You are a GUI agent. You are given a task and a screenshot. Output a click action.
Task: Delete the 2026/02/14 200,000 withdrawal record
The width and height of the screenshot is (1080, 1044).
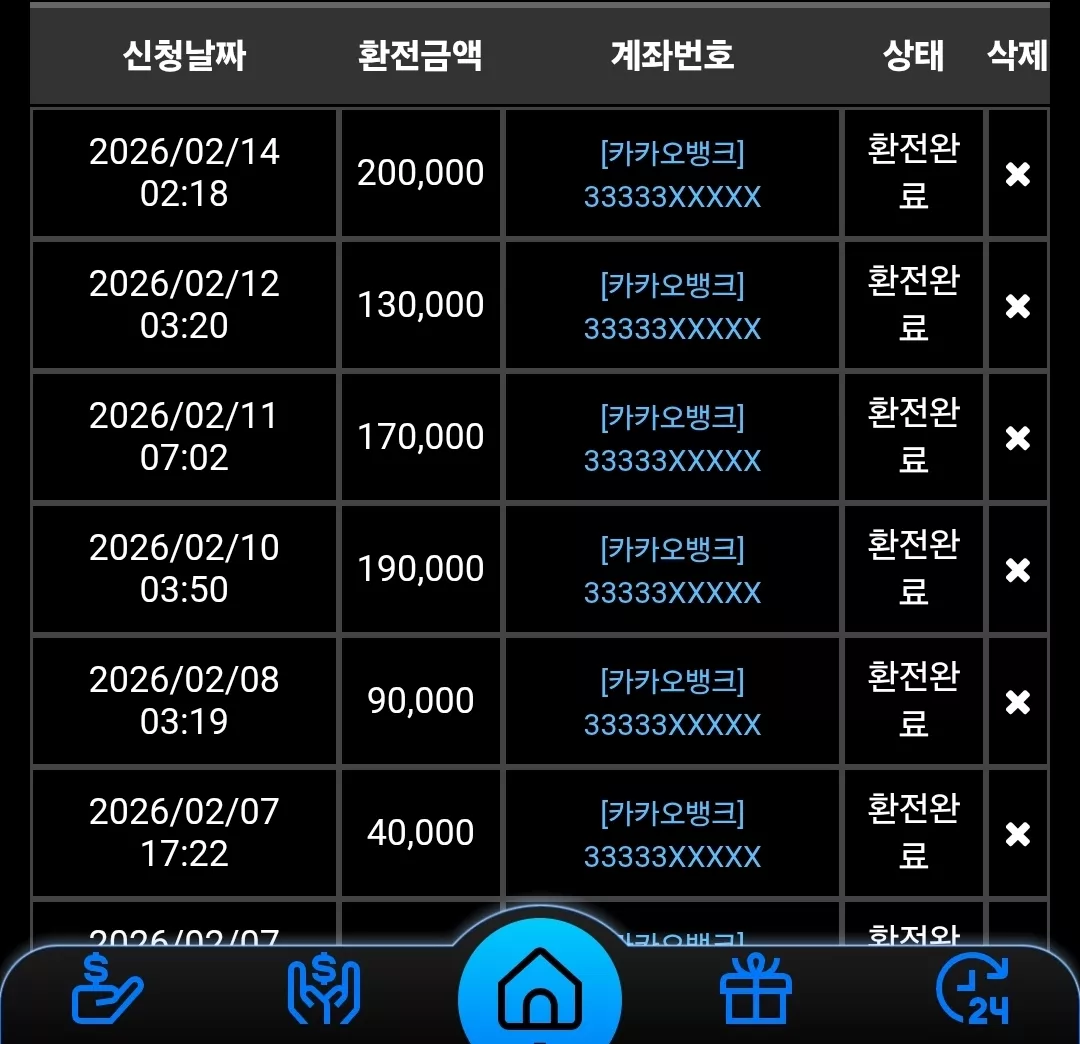1017,174
